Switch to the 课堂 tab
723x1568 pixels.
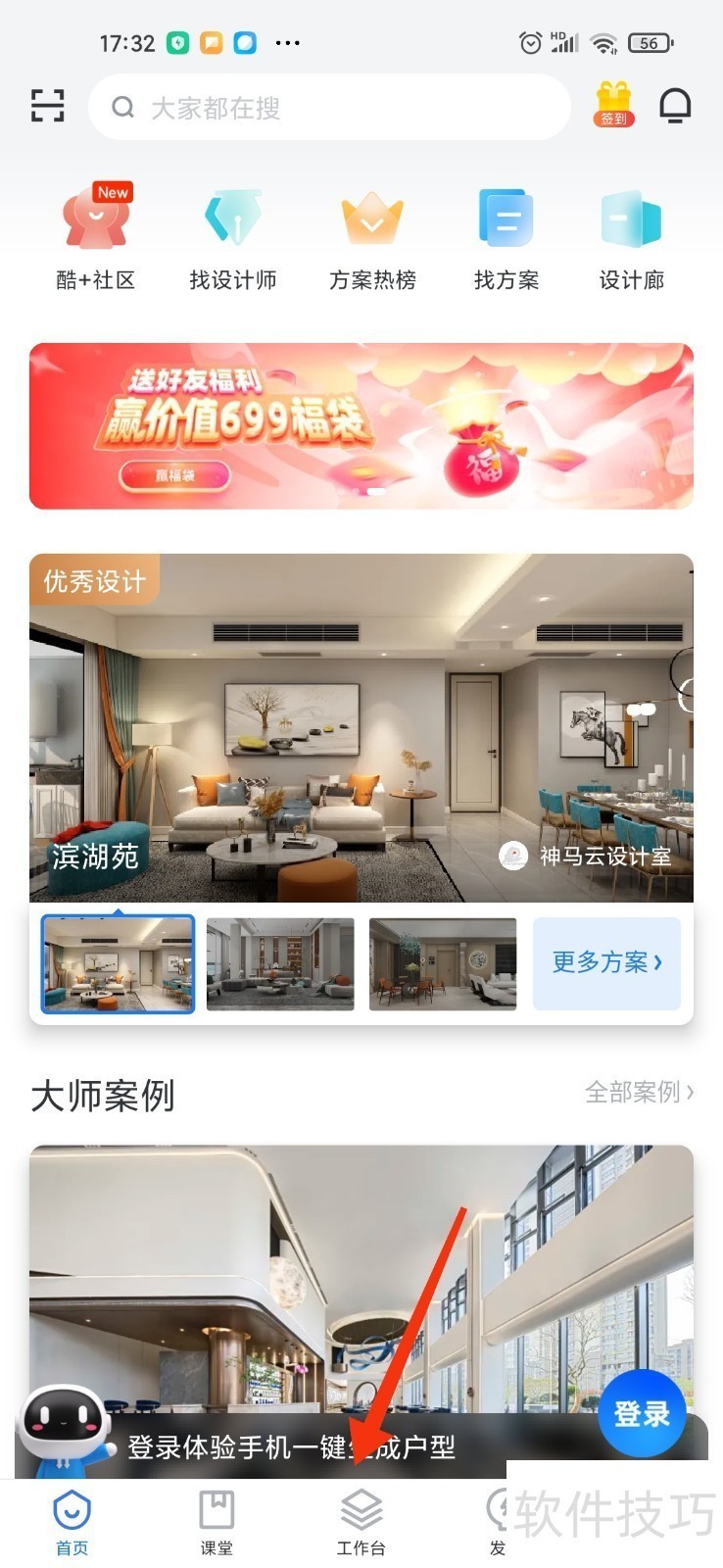tap(217, 1524)
